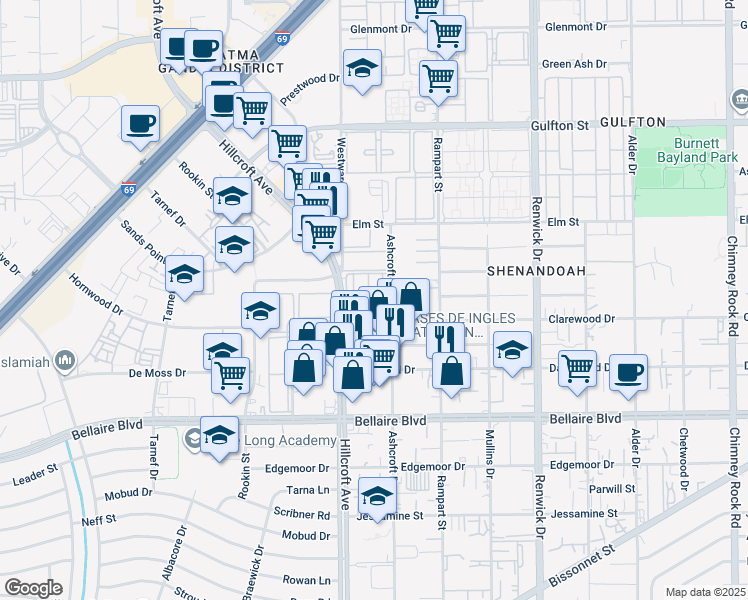Open the school marker at Long Academy

pos(219,435)
